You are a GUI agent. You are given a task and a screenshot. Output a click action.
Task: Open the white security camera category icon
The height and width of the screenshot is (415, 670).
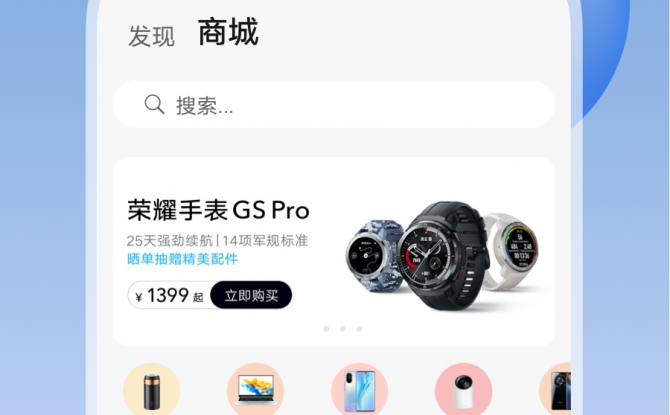[463, 392]
